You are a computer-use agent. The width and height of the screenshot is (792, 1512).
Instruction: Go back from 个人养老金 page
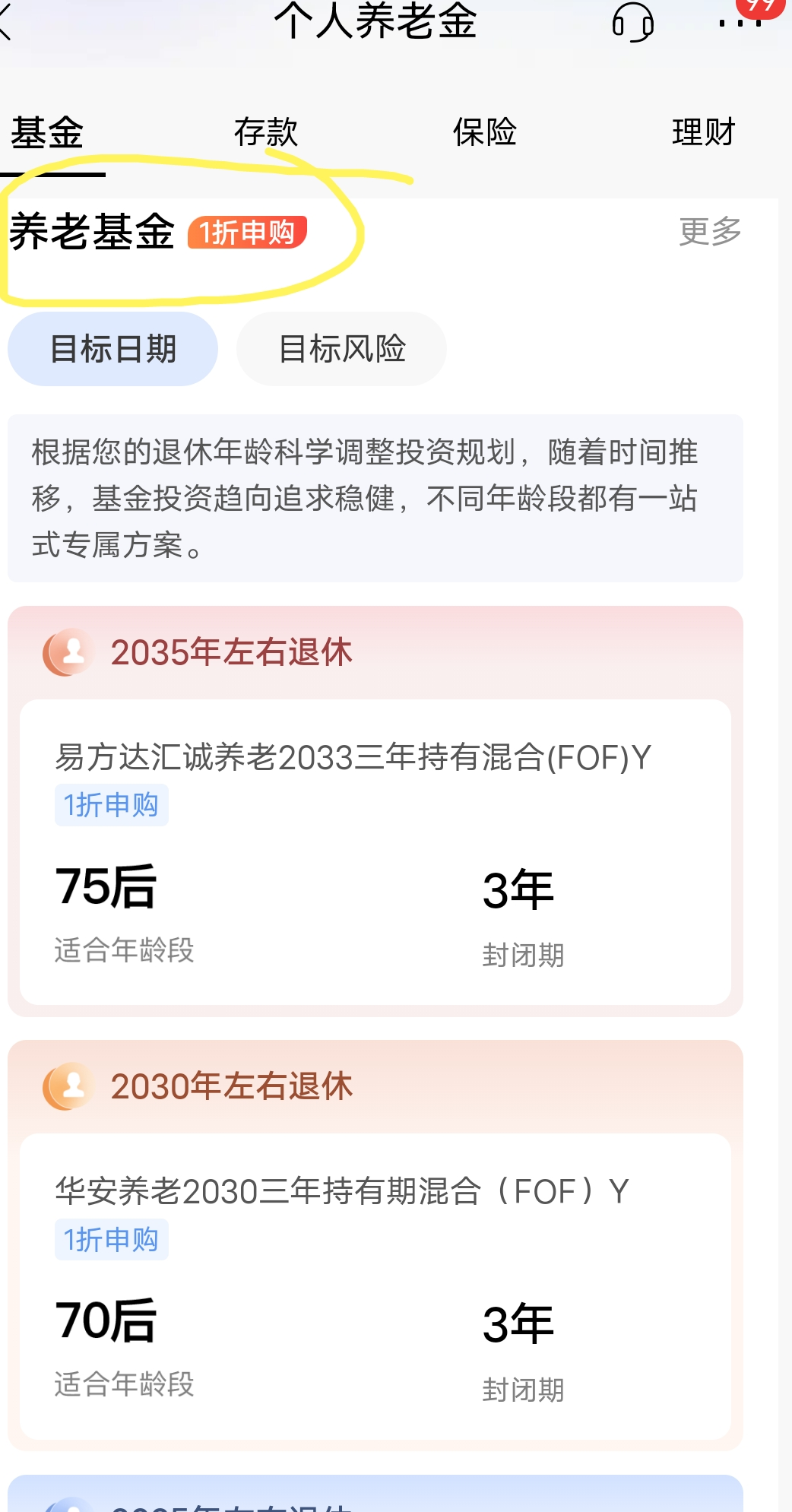point(8,21)
